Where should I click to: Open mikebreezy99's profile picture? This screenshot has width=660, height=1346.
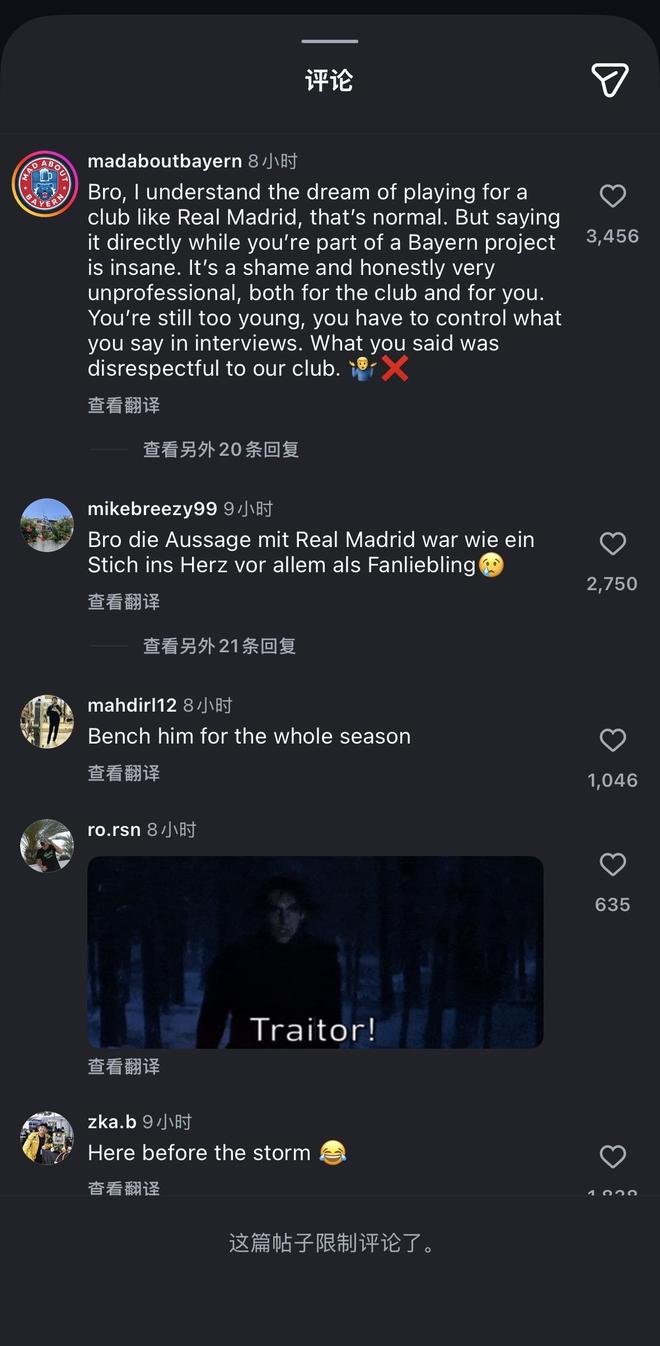pos(46,525)
